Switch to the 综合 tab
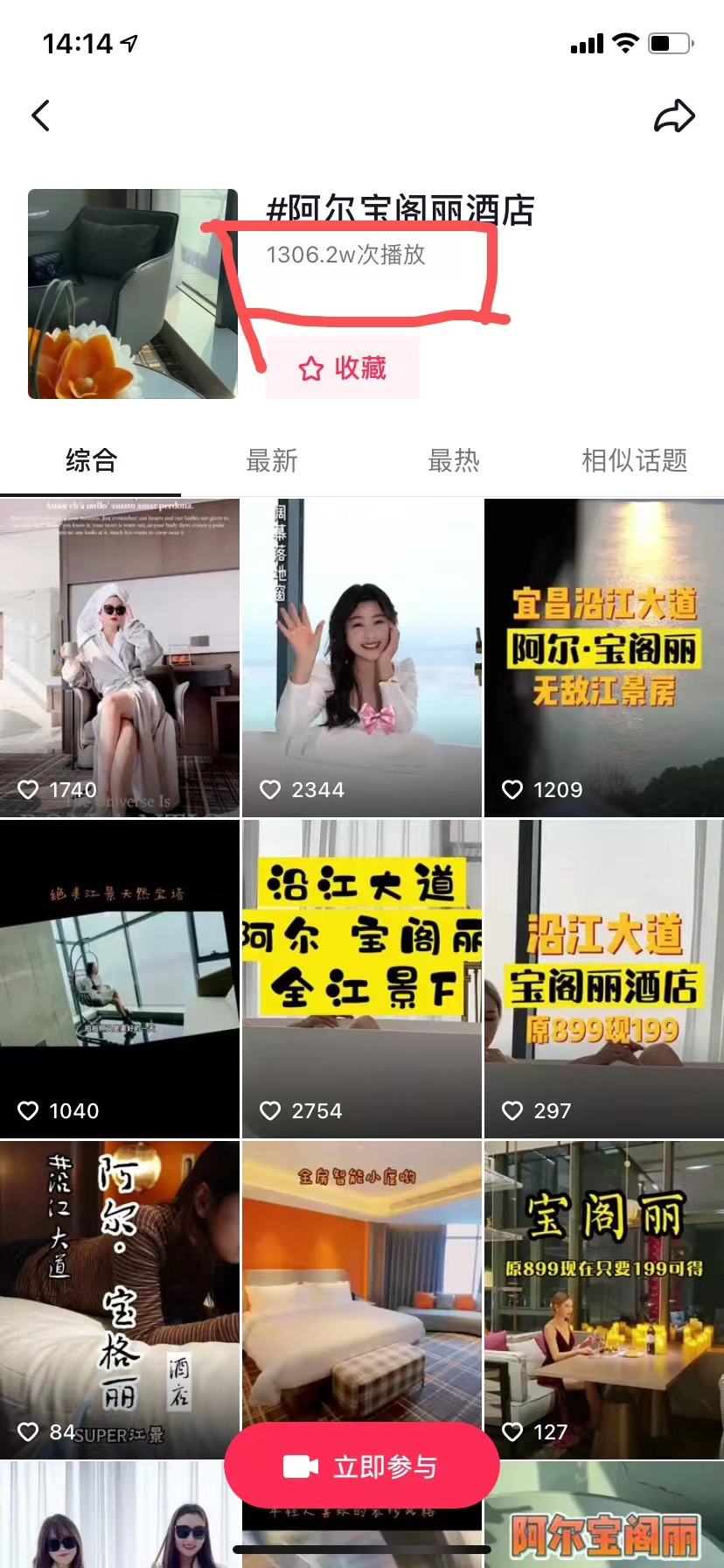This screenshot has width=724, height=1568. pos(91,460)
